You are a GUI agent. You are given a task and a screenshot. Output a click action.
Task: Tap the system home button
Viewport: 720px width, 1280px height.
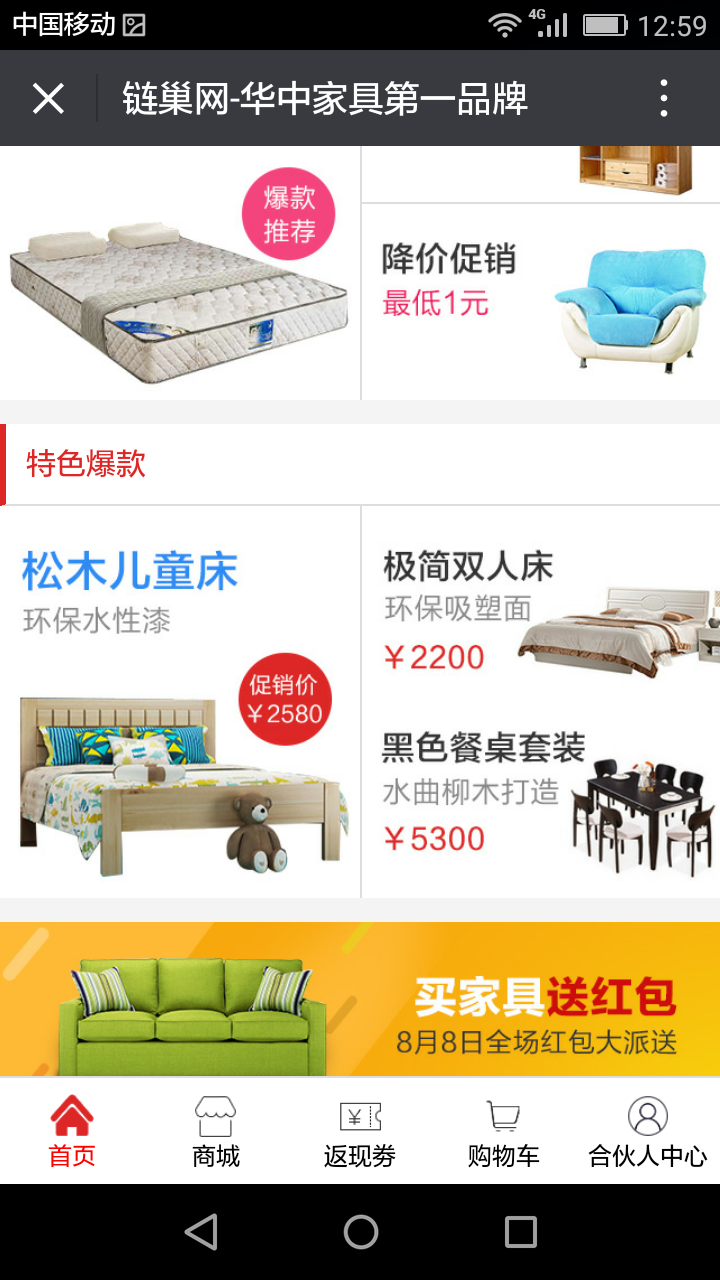point(360,1232)
